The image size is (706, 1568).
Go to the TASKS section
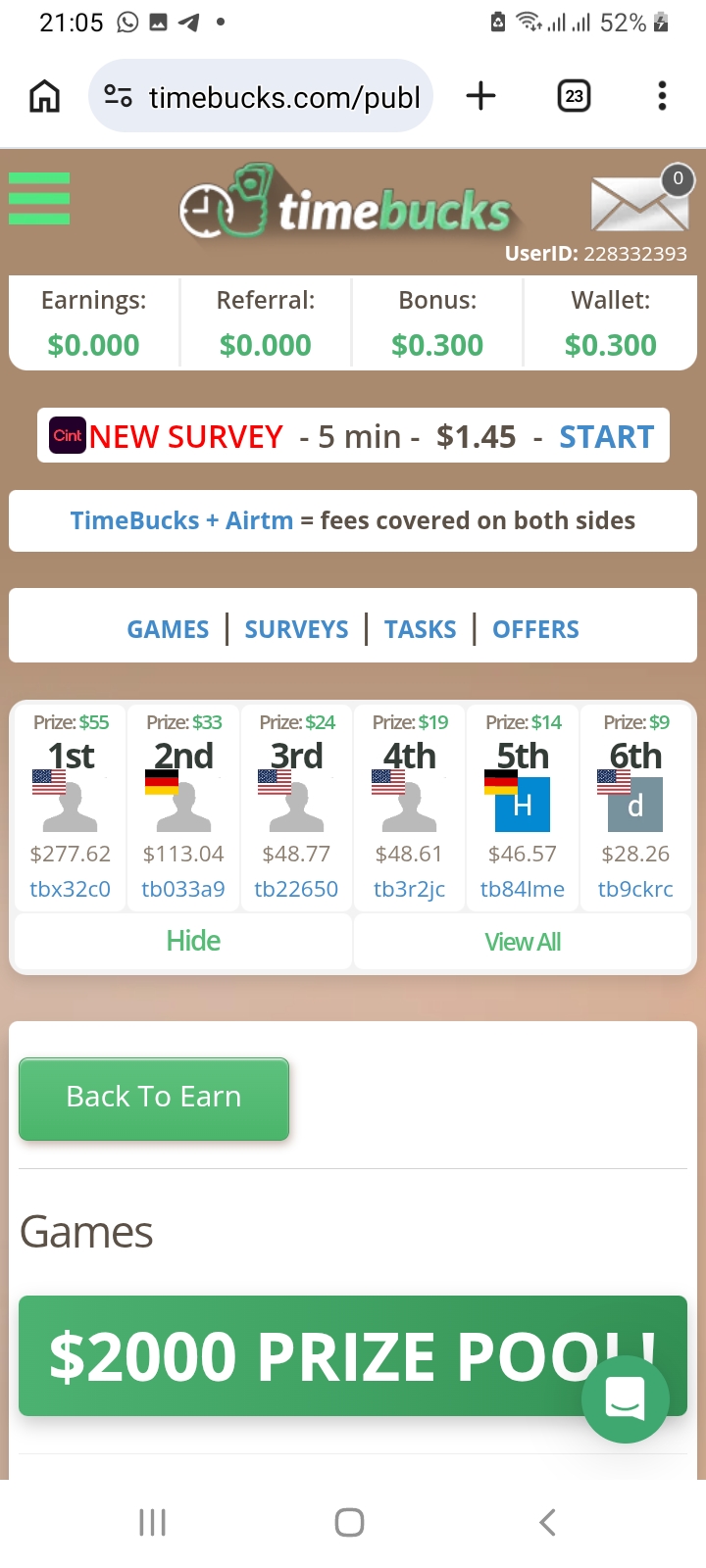[x=420, y=629]
